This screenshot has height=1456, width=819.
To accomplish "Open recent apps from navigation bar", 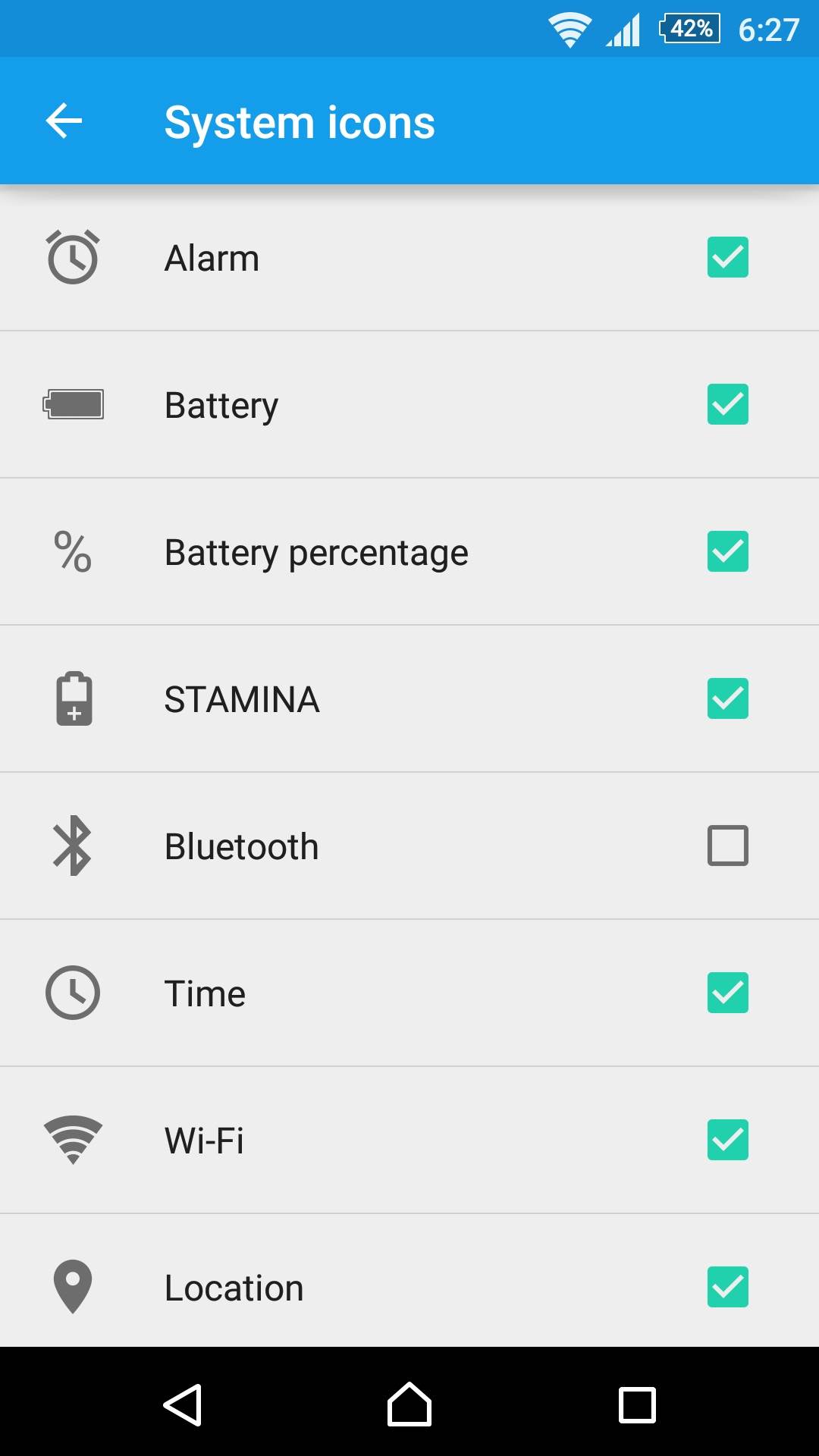I will pos(637,1404).
